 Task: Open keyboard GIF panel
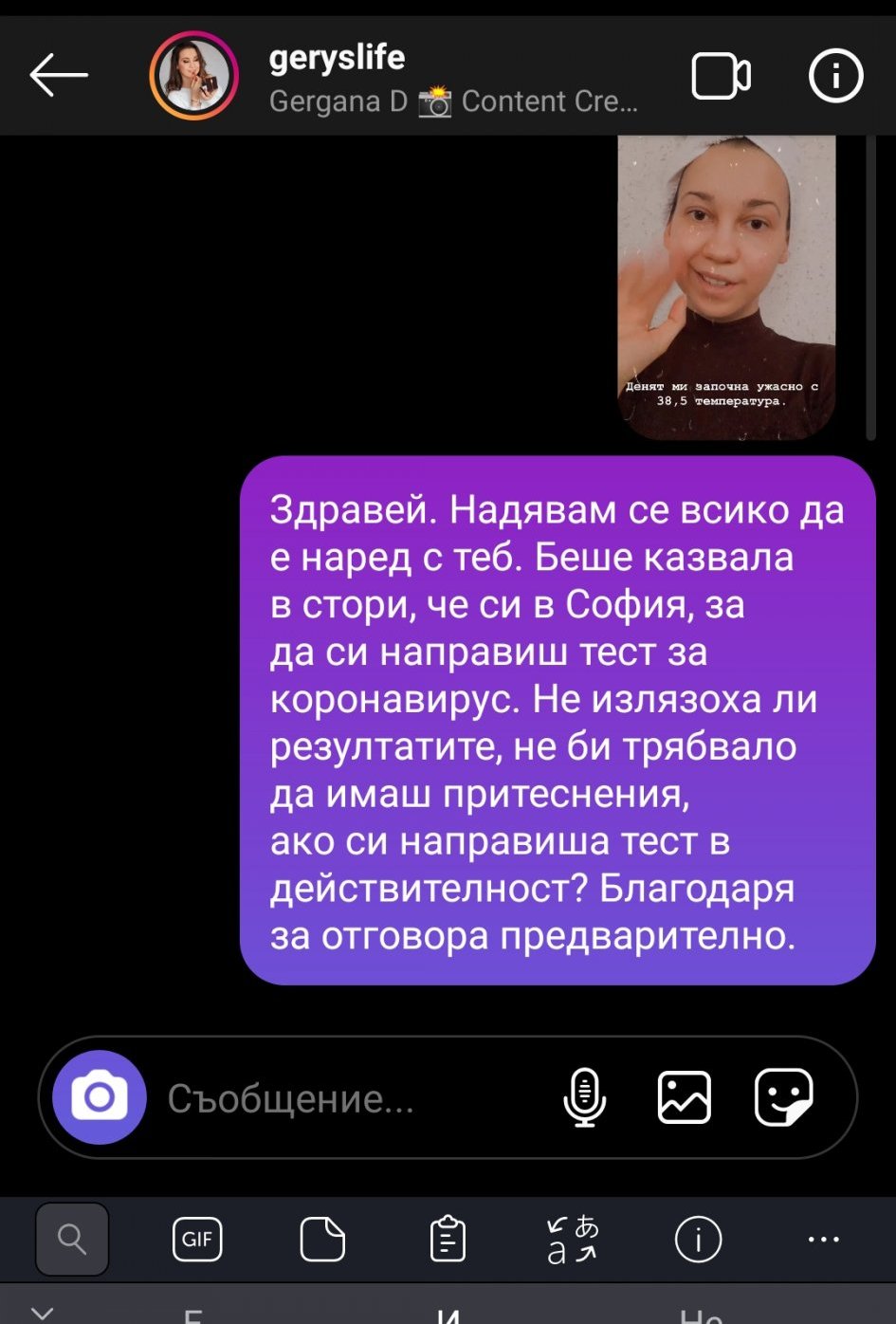(197, 1239)
